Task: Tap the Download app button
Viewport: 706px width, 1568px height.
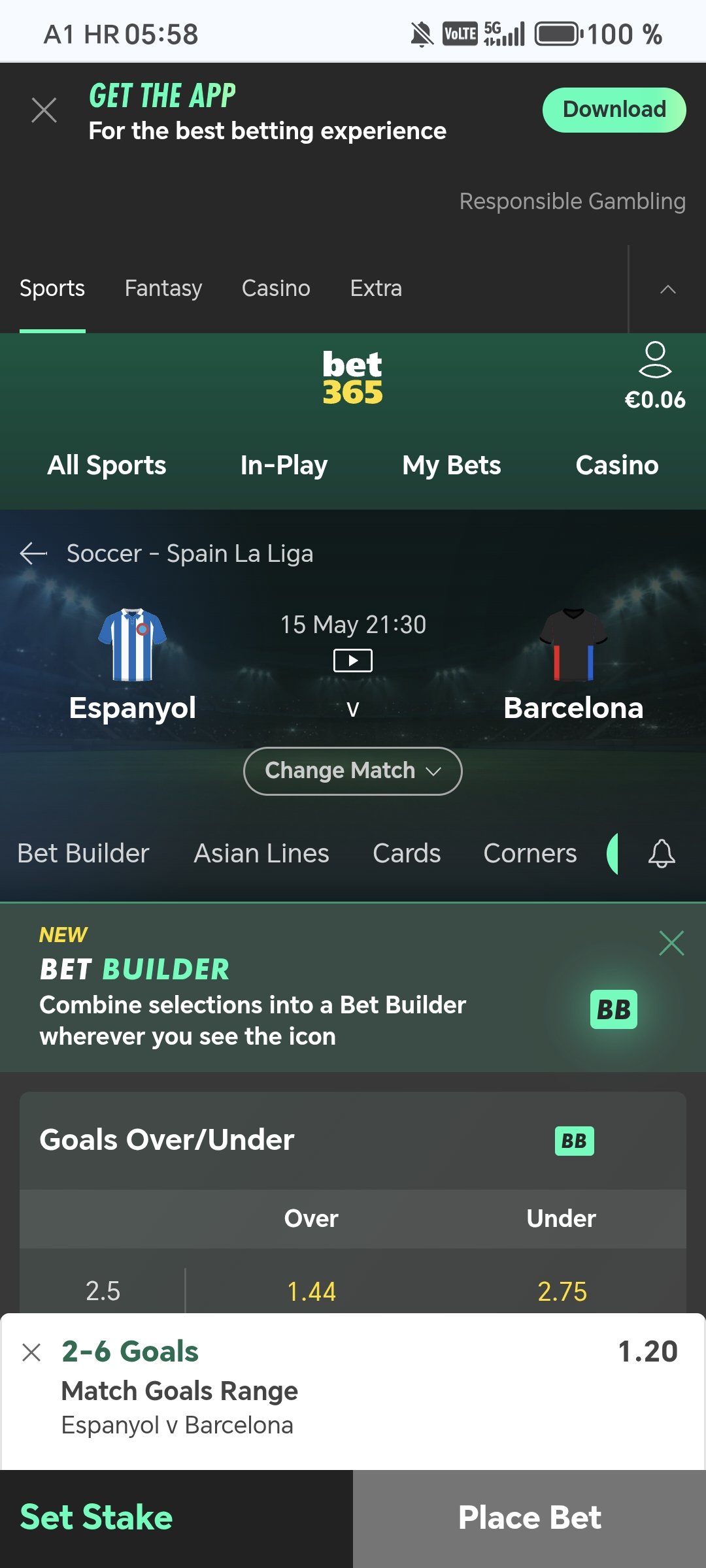Action: pos(614,110)
